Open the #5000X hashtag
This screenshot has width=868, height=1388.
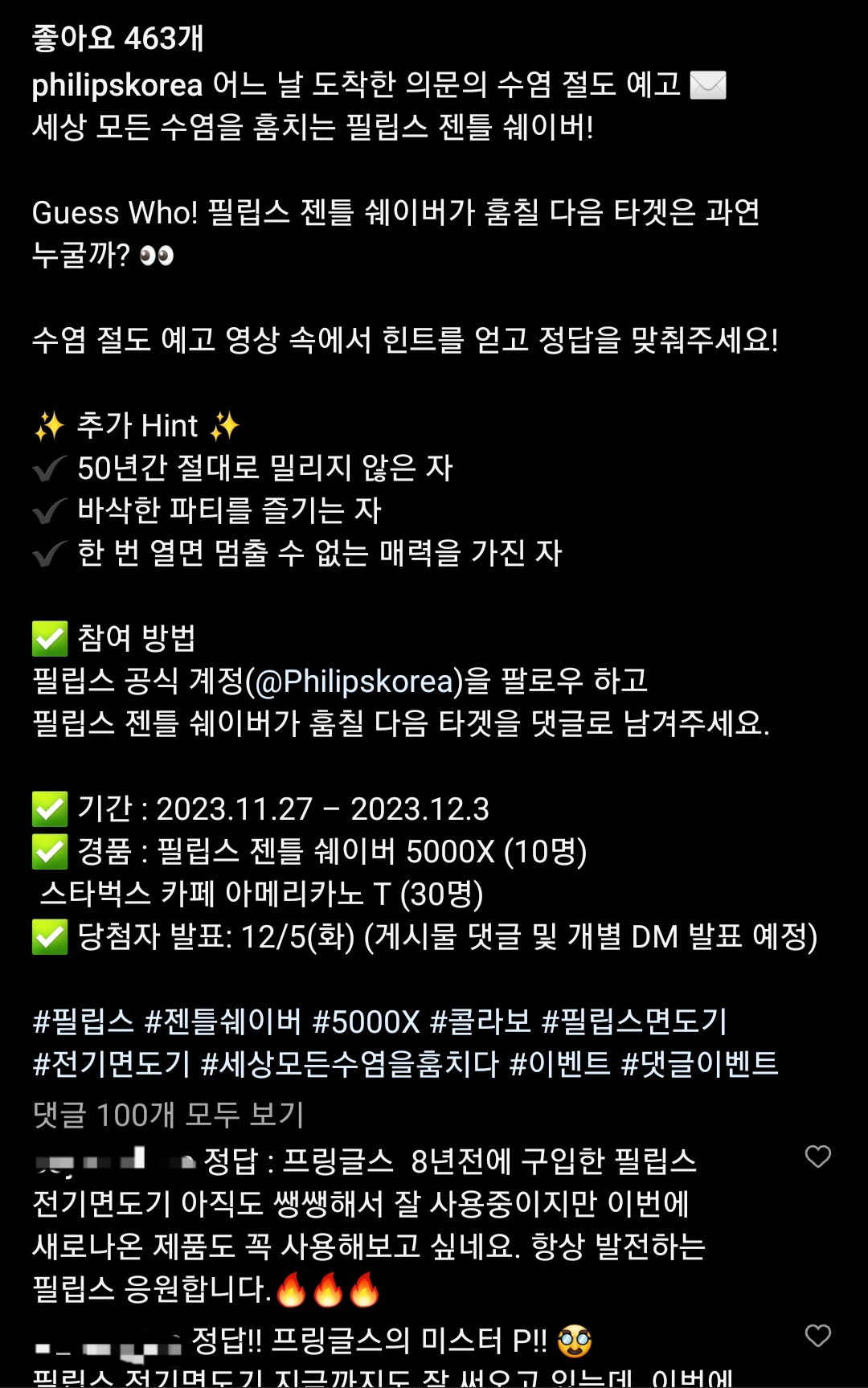pyautogui.click(x=366, y=1022)
